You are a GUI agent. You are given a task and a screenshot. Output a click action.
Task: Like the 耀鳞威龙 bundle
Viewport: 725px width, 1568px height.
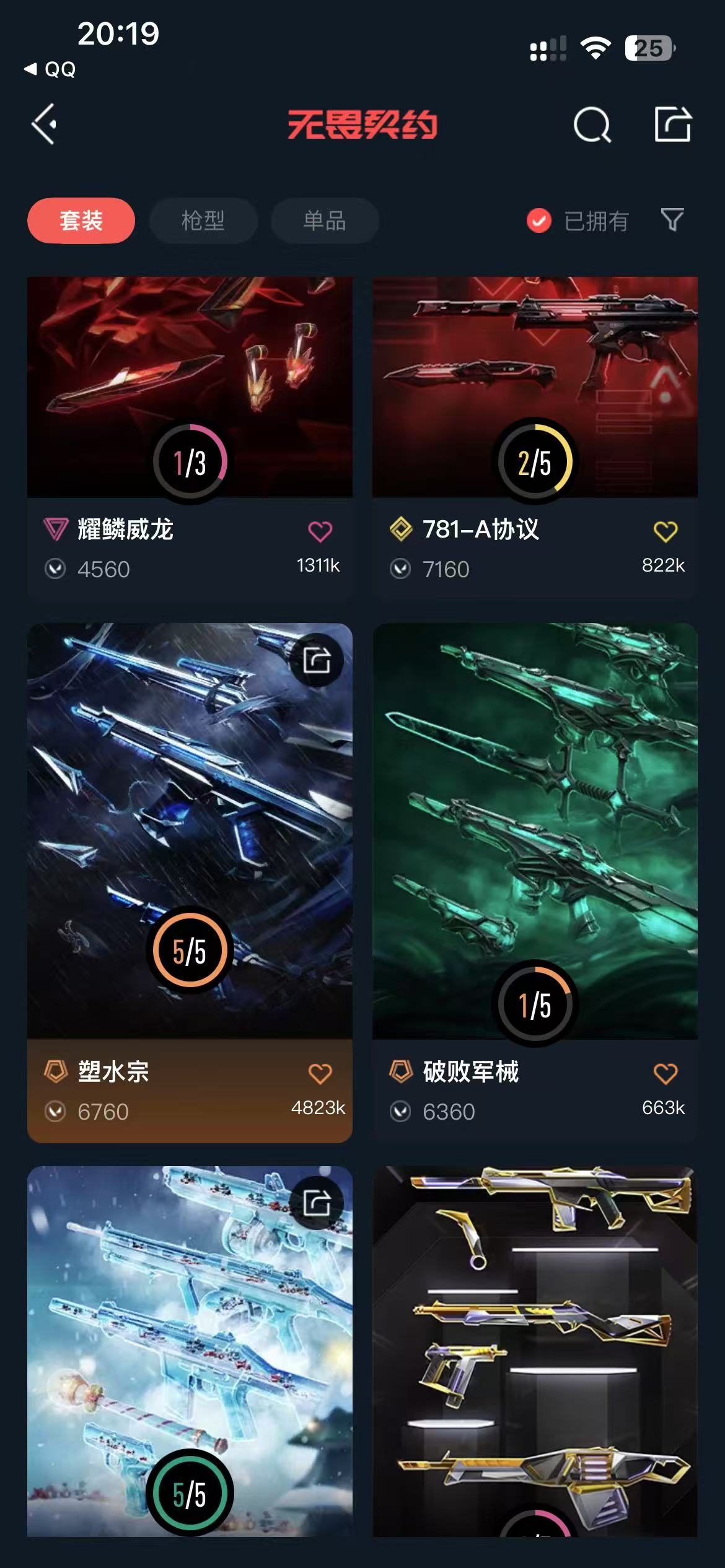point(320,531)
